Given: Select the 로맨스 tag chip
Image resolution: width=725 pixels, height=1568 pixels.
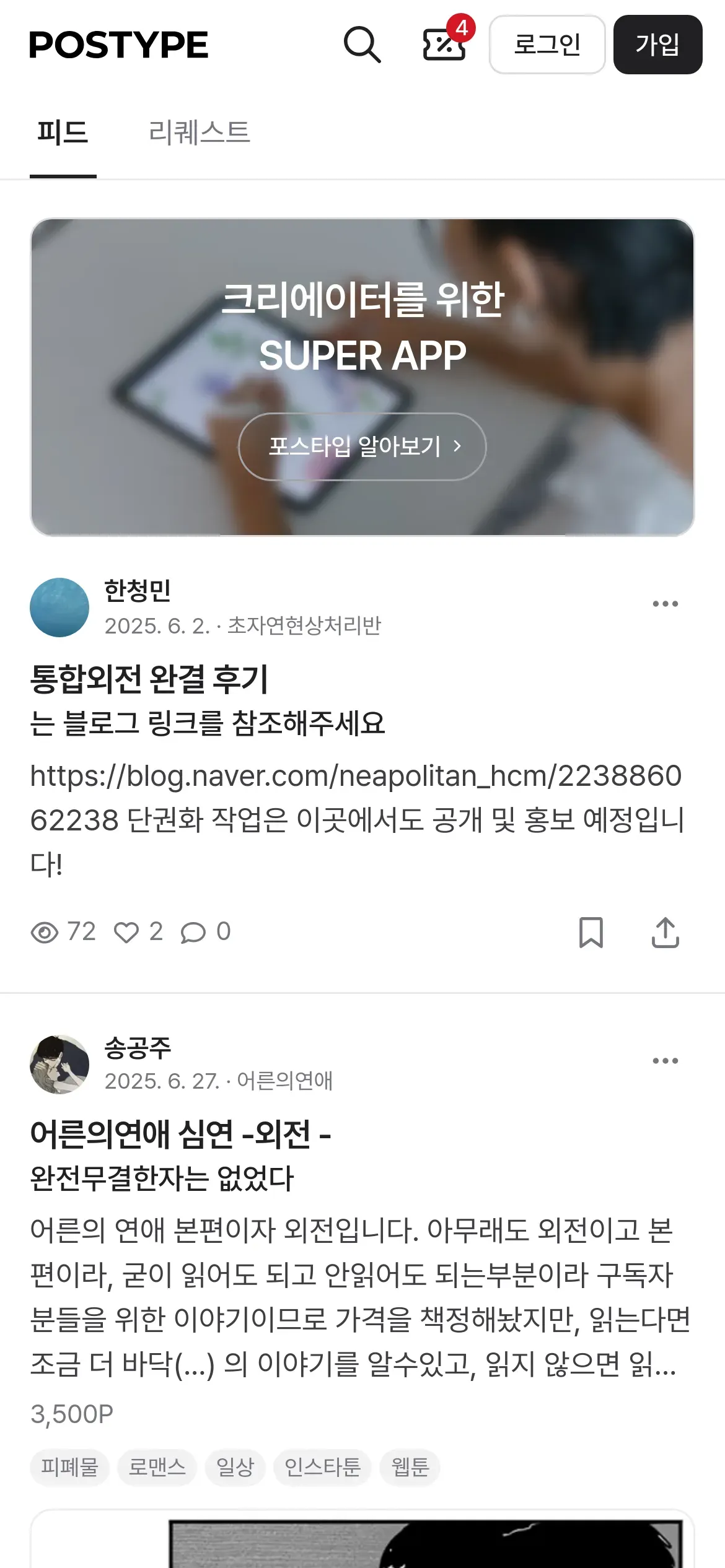Looking at the screenshot, I should (x=157, y=1467).
